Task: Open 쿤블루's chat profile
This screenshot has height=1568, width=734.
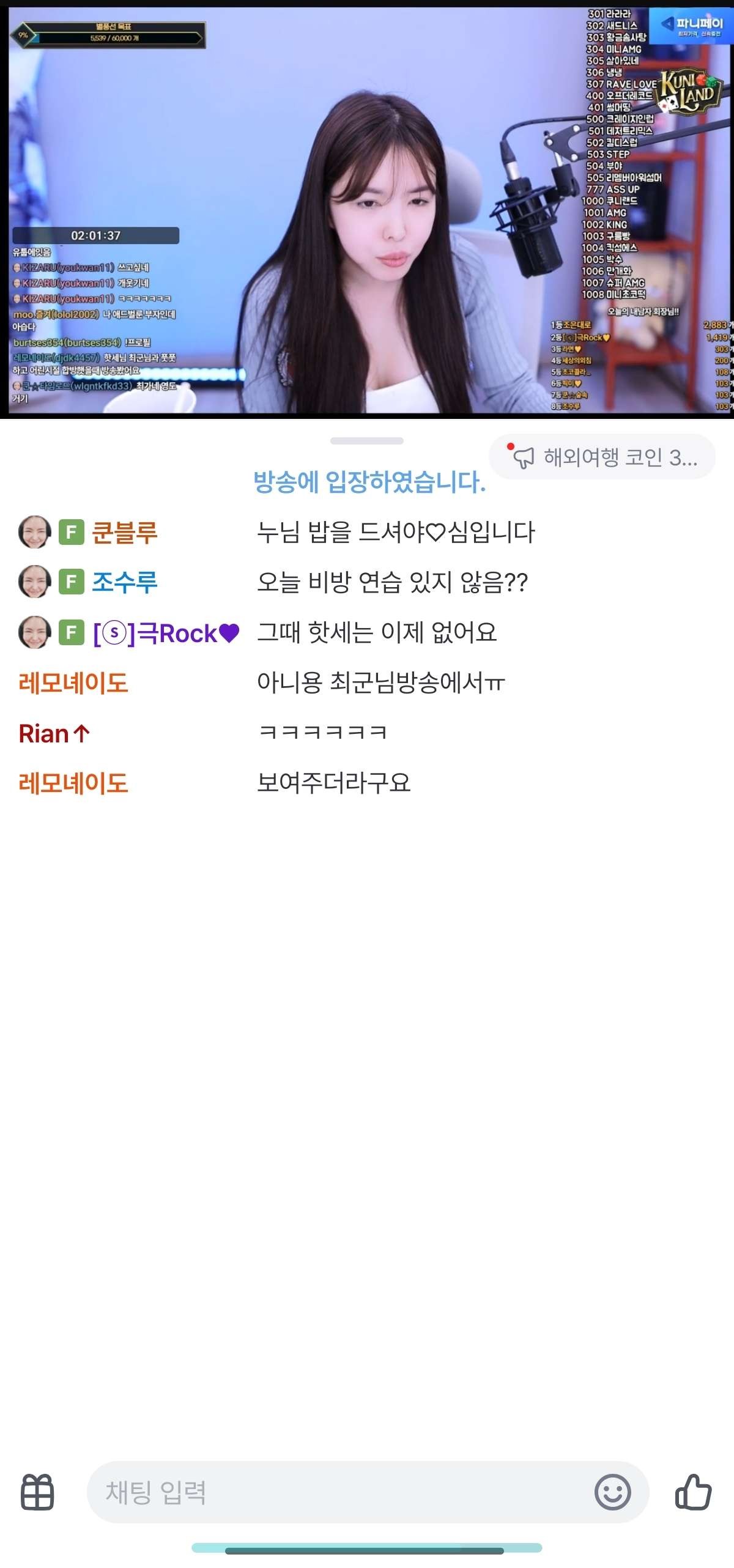Action: 124,532
